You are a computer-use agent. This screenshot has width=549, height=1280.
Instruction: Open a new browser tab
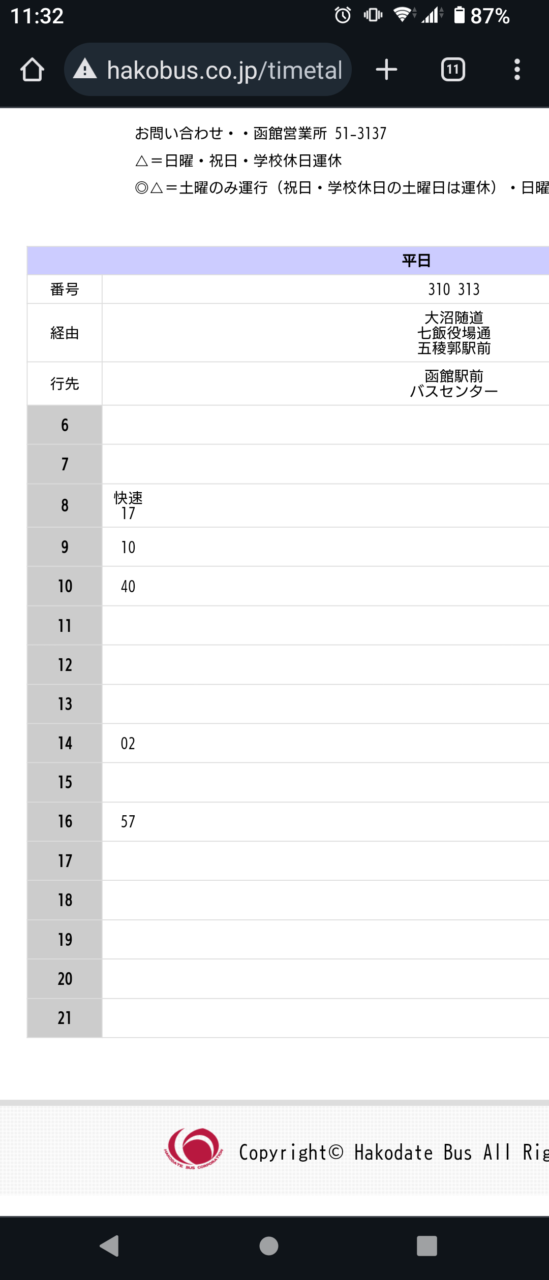[386, 70]
